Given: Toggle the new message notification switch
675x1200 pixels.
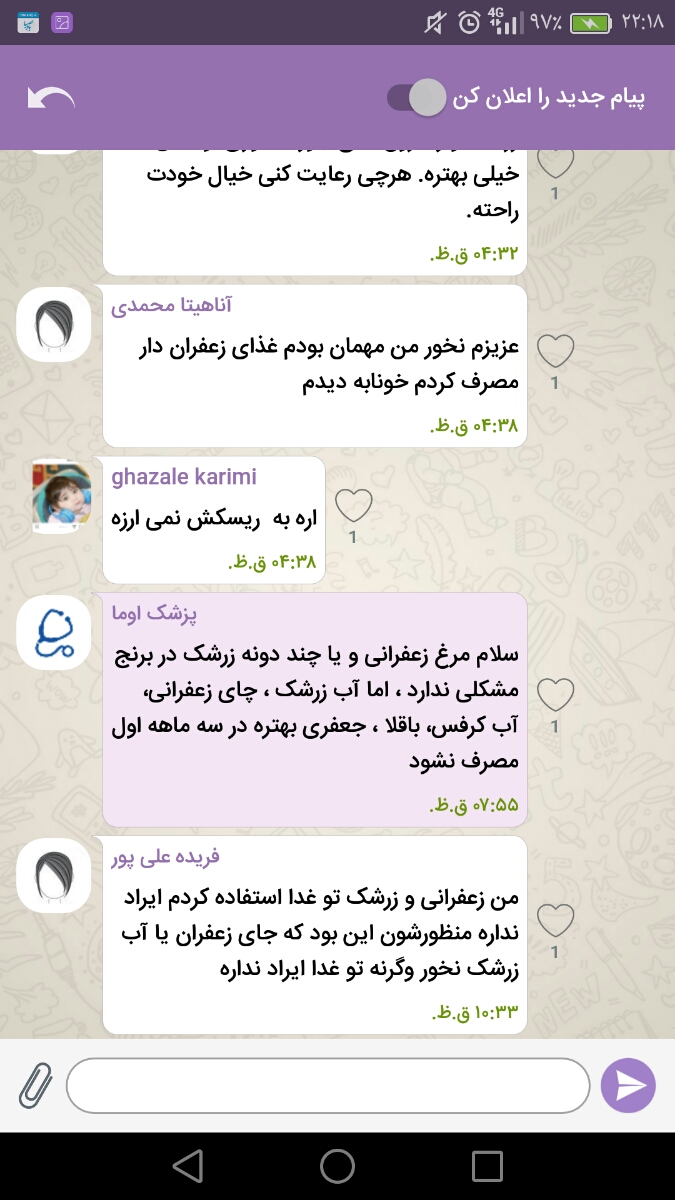Looking at the screenshot, I should [415, 98].
